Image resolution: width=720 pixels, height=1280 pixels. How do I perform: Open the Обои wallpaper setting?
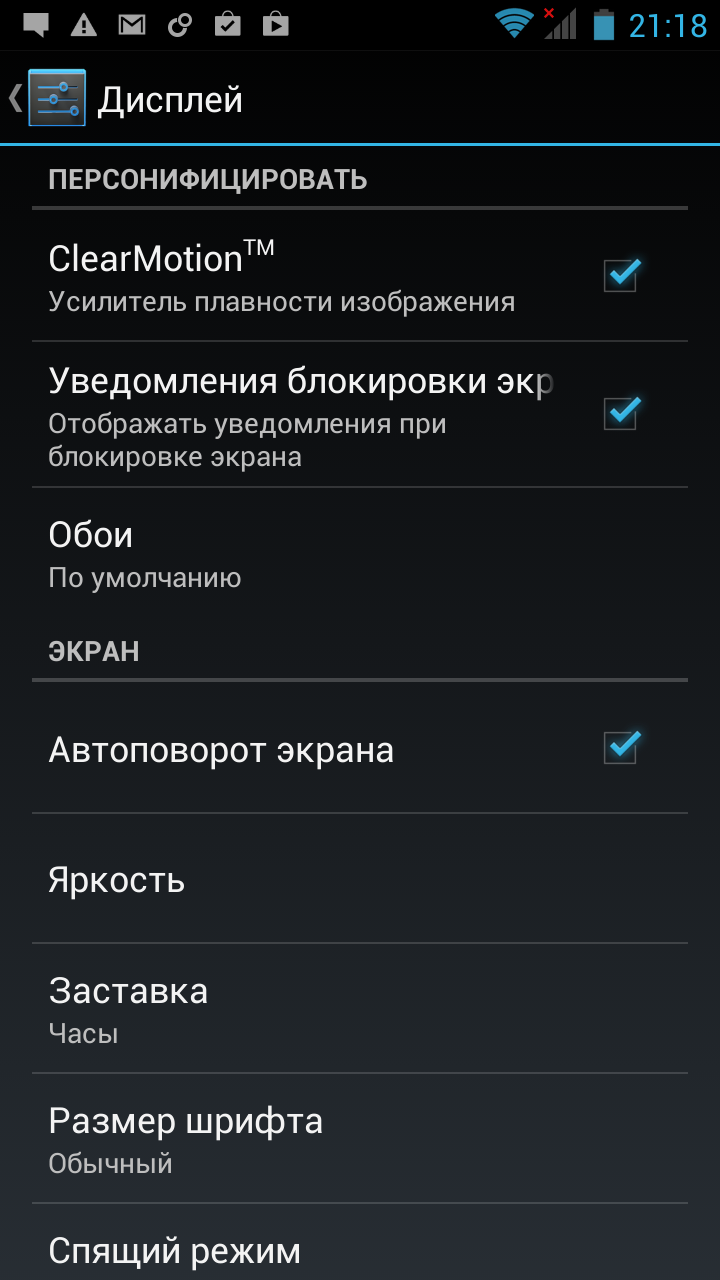click(360, 553)
